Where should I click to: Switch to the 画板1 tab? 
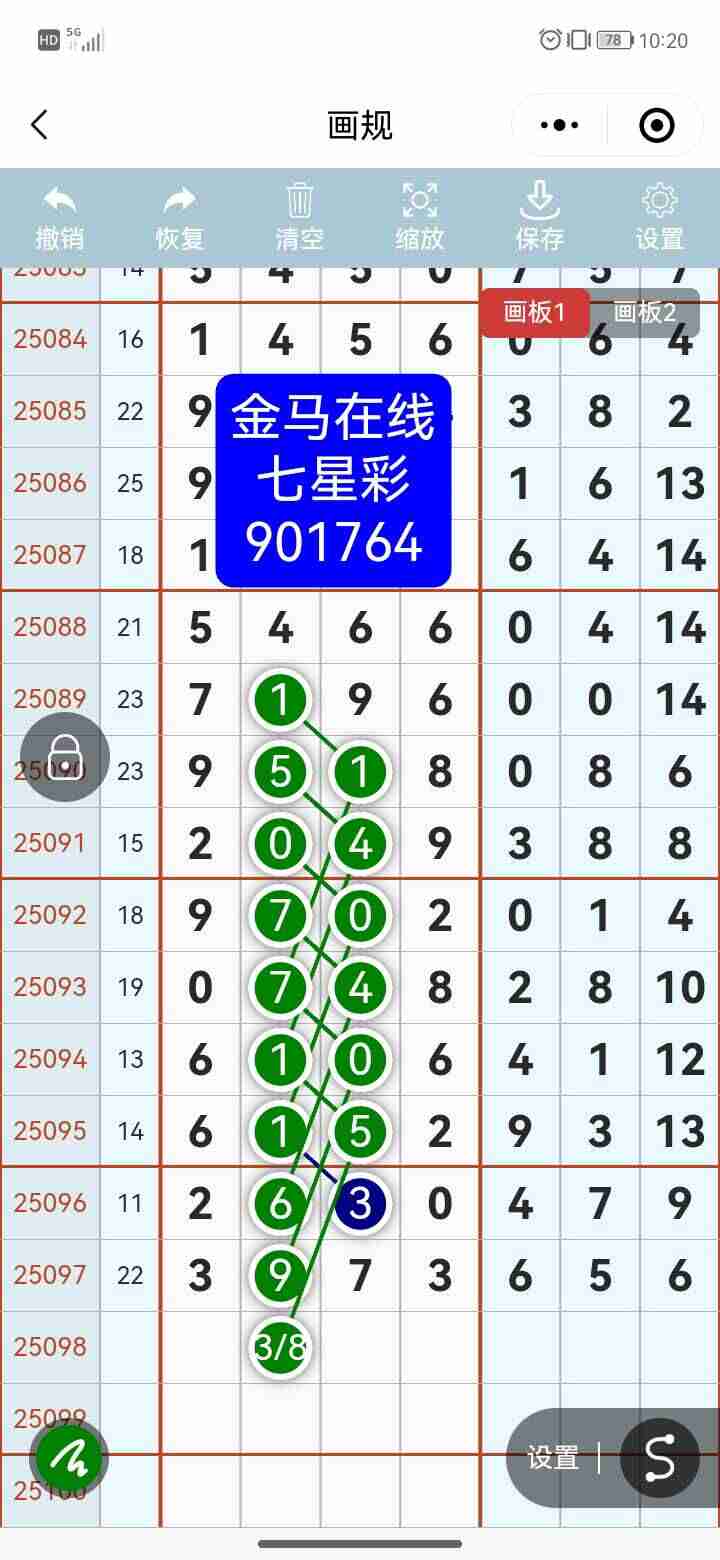pos(535,312)
